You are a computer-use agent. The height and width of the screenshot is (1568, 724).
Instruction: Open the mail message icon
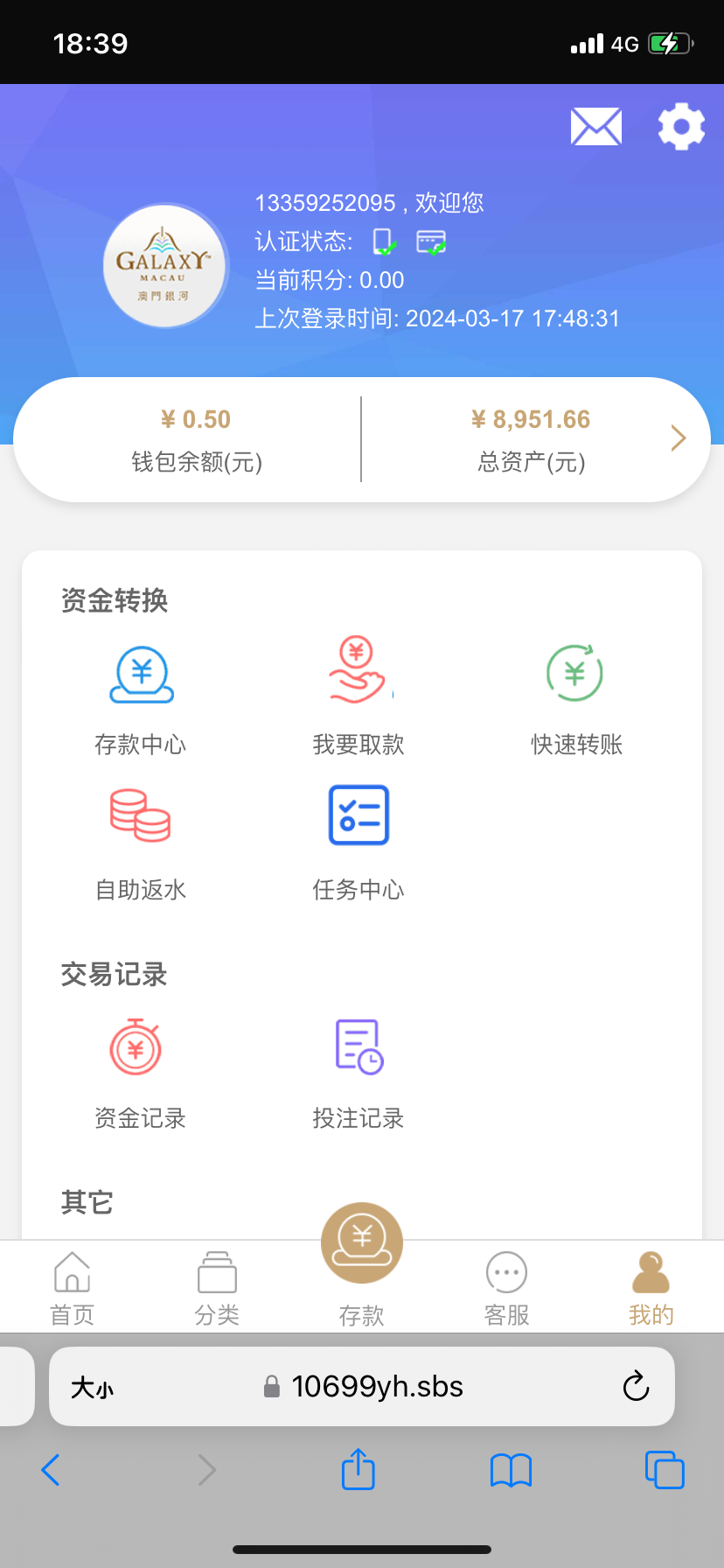(595, 126)
